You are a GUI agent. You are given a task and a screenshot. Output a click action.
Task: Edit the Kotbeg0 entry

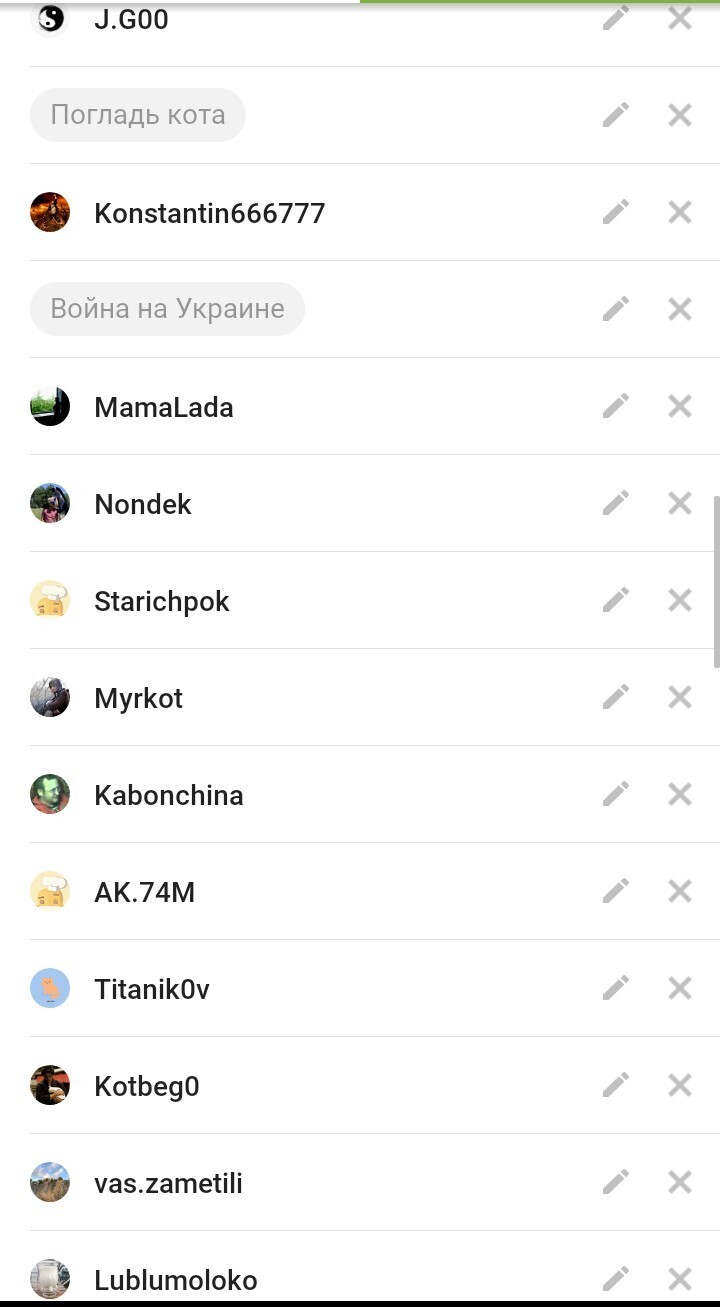point(616,1085)
